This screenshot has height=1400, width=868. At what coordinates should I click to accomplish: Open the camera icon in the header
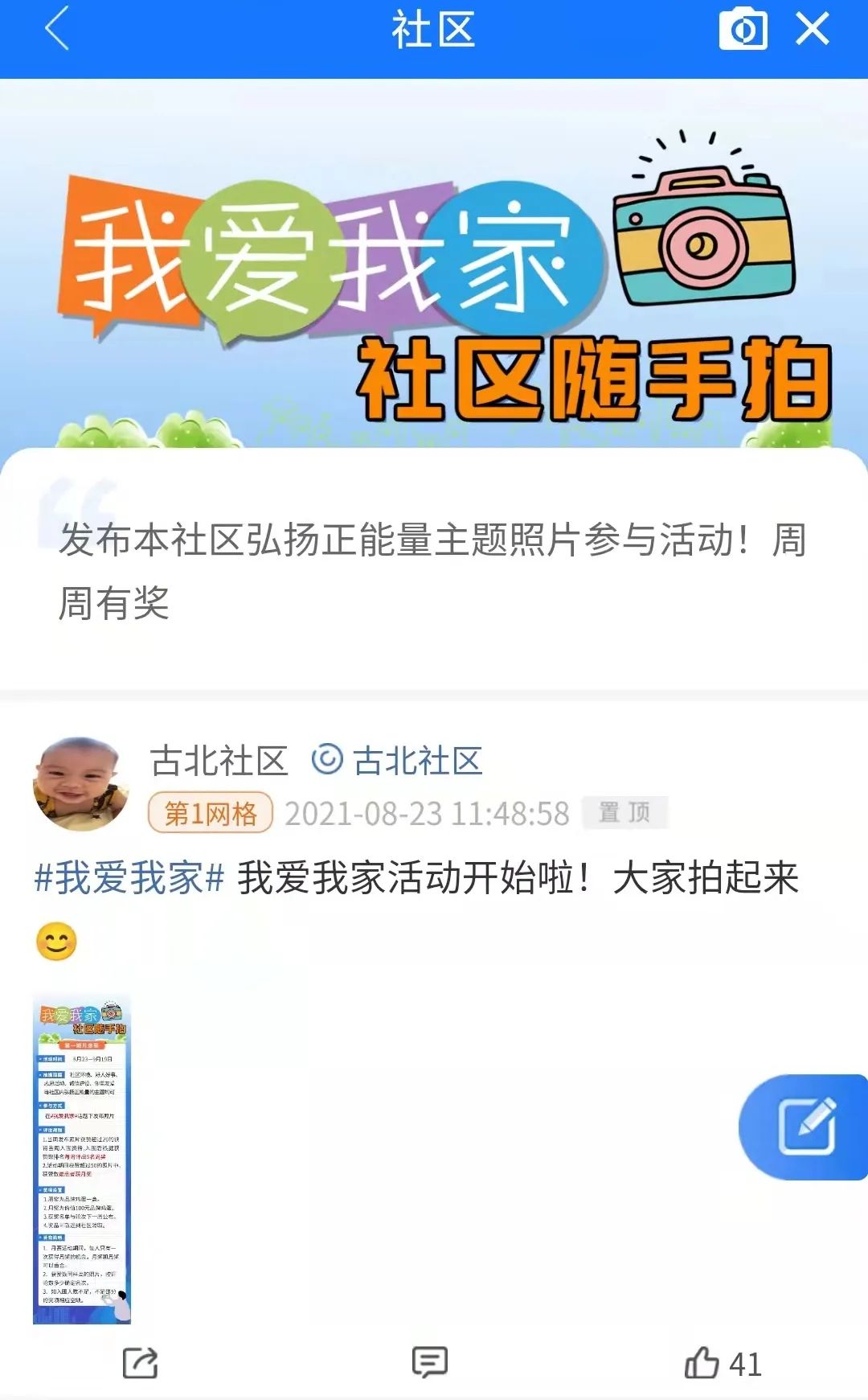coord(743,30)
